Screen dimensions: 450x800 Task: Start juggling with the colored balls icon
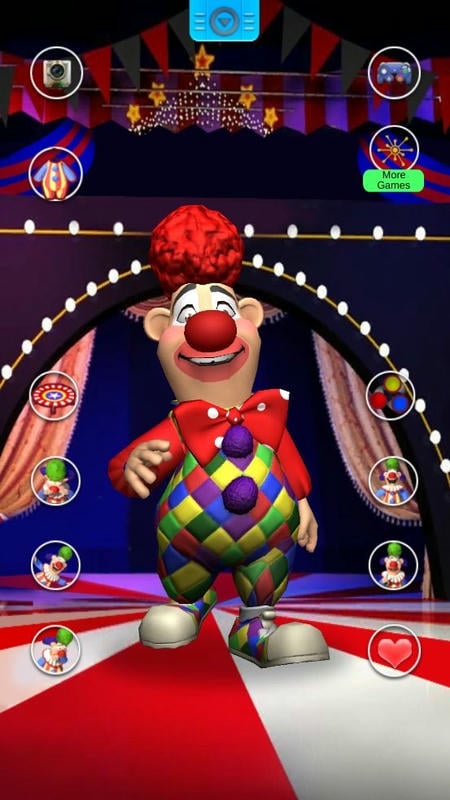tap(390, 395)
